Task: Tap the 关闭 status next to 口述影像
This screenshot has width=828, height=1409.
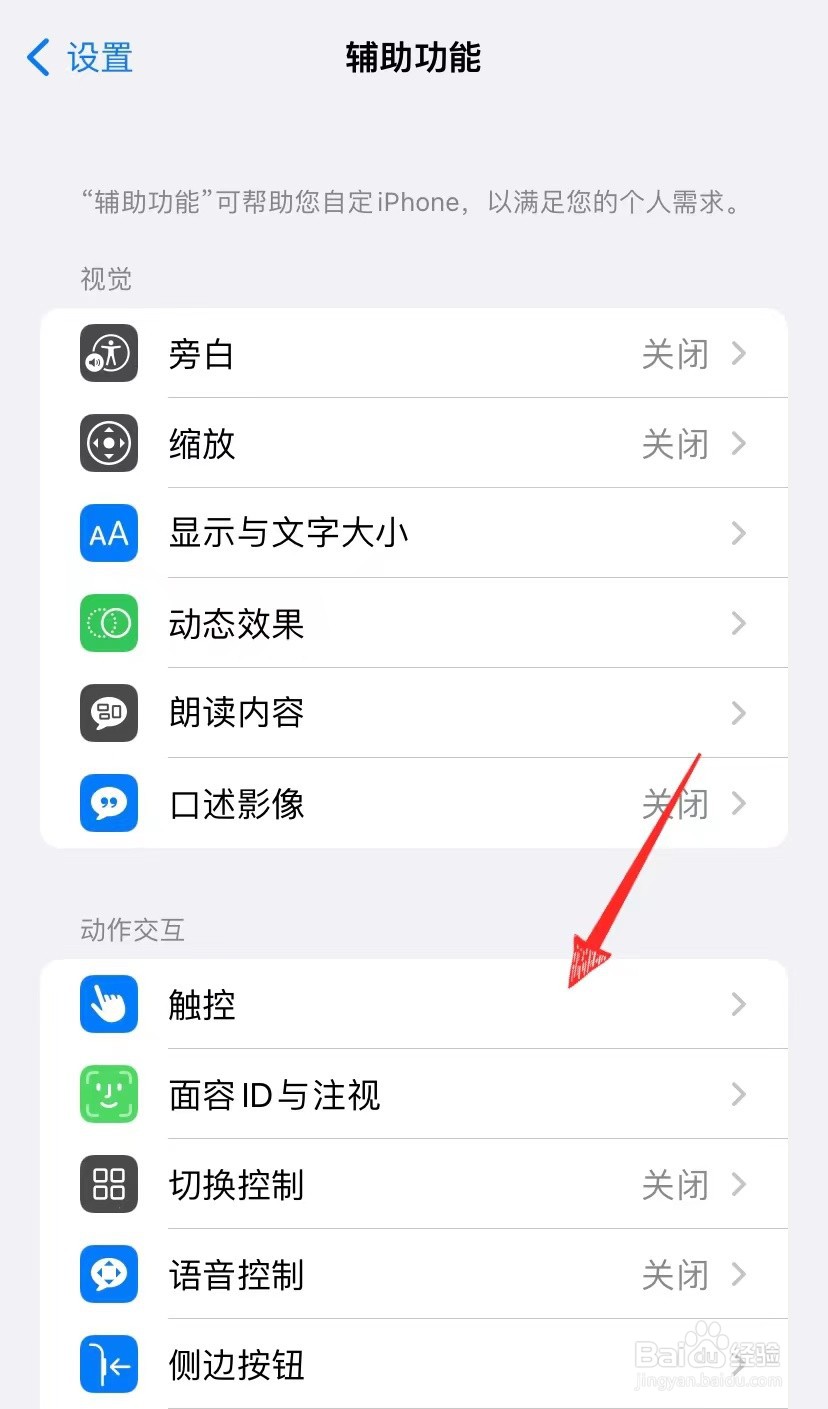Action: click(x=676, y=803)
